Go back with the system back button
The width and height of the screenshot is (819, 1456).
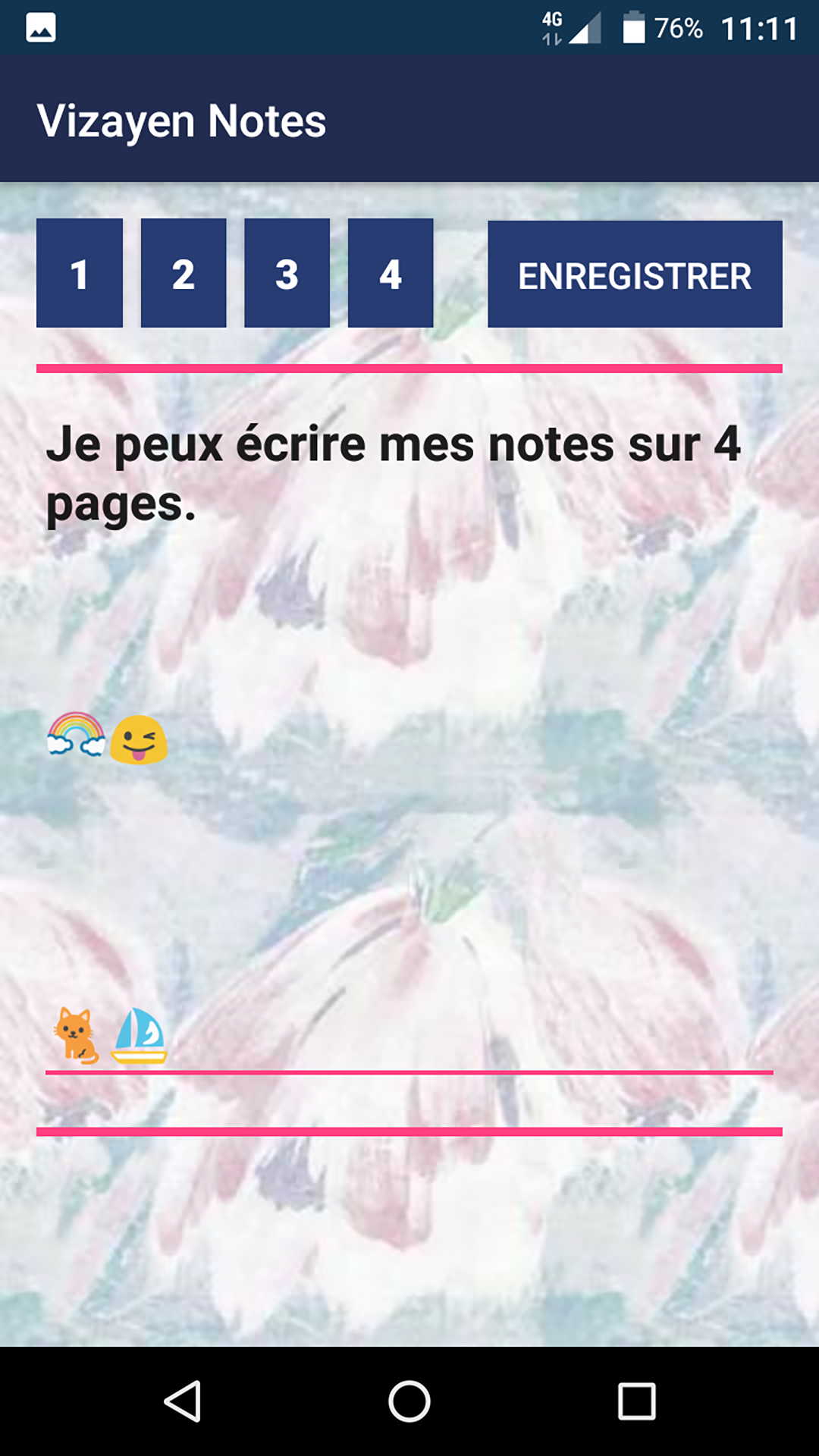(x=183, y=1401)
